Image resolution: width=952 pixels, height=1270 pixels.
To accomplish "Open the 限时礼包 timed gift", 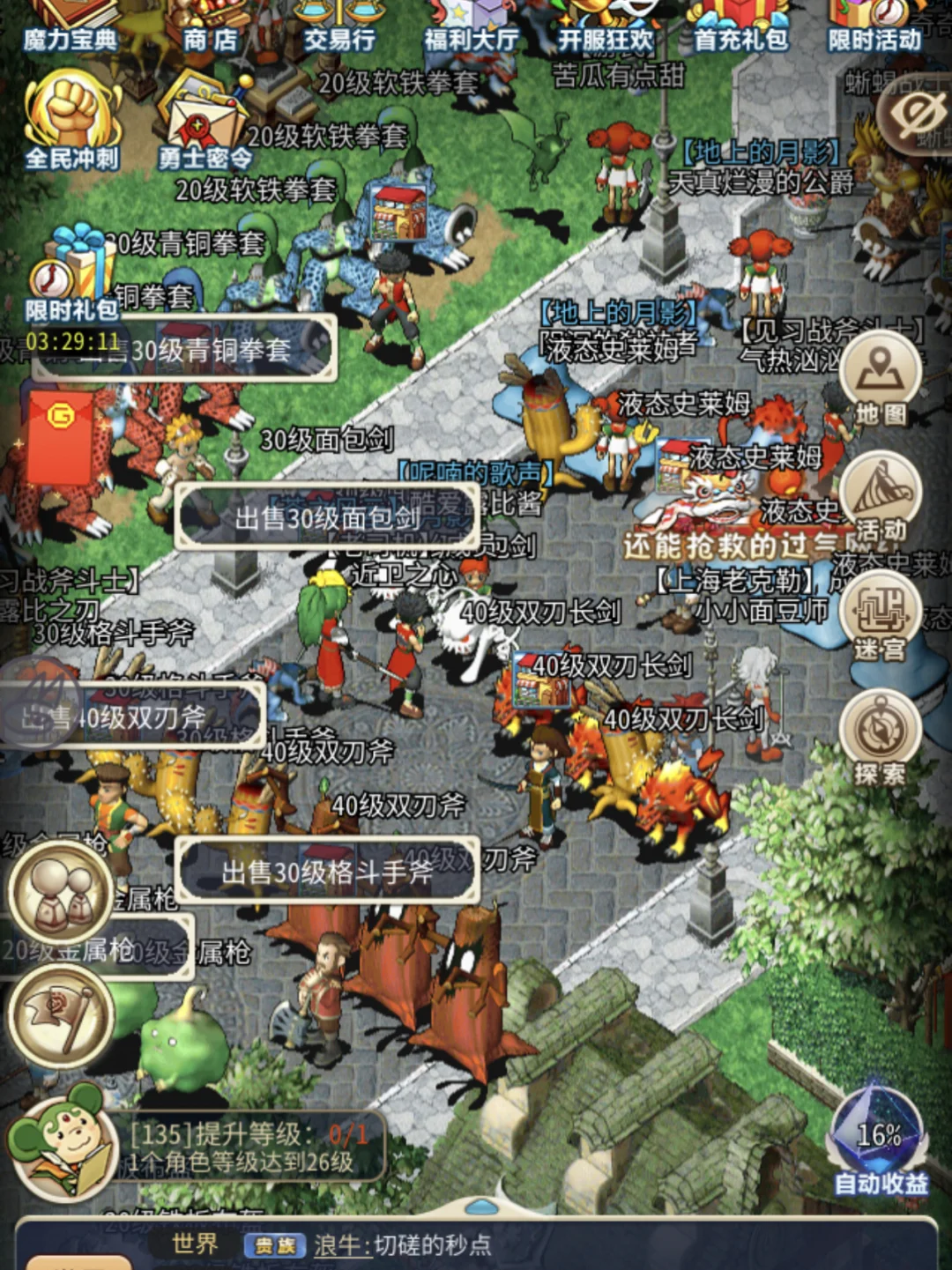I will click(x=71, y=273).
